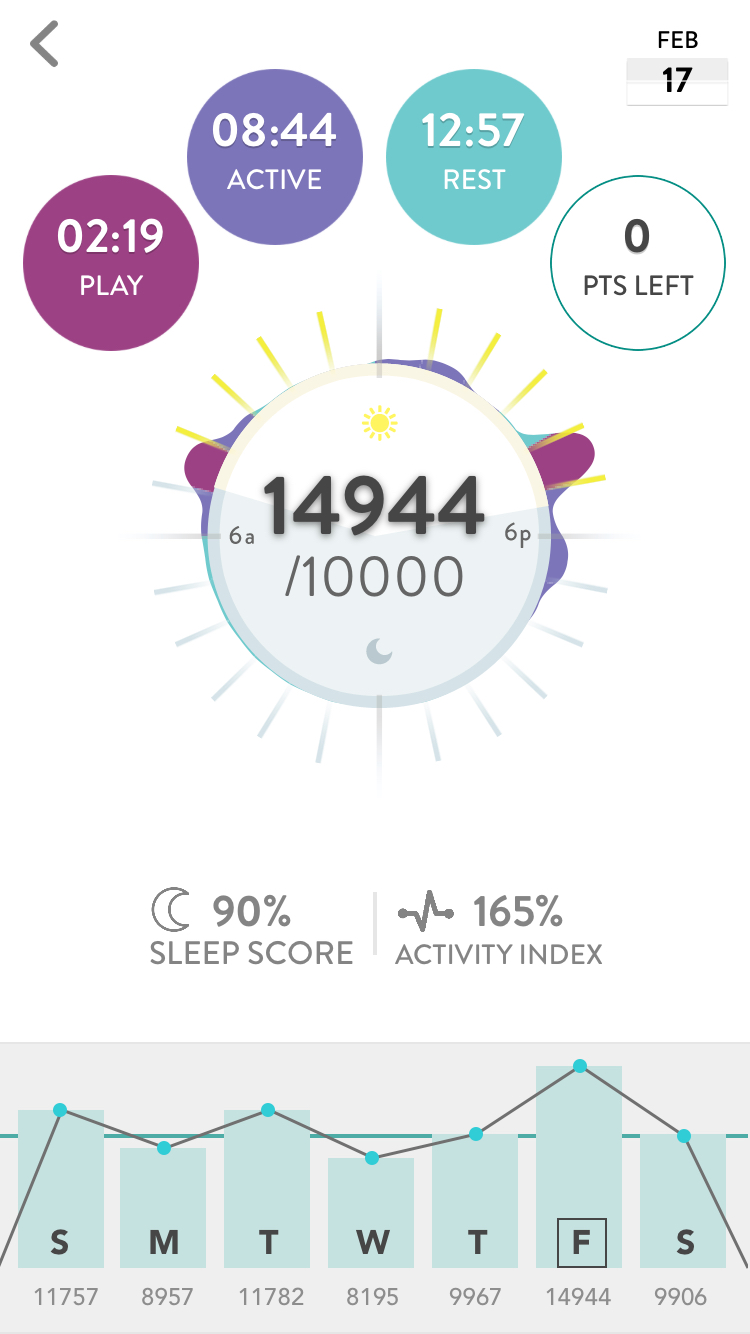This screenshot has width=750, height=1334.
Task: View the 90% Sleep Score details
Action: tap(252, 929)
